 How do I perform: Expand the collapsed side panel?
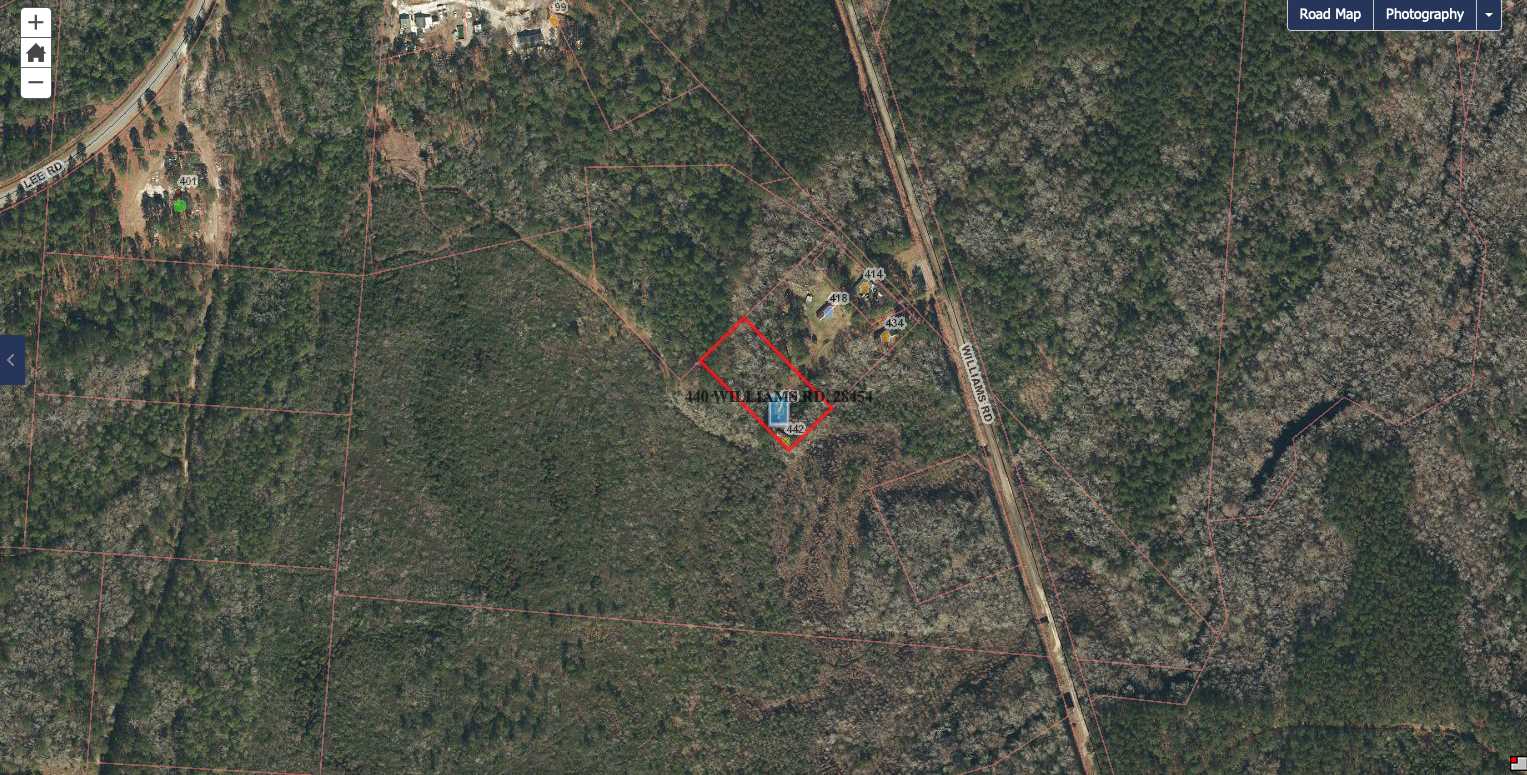pos(12,360)
